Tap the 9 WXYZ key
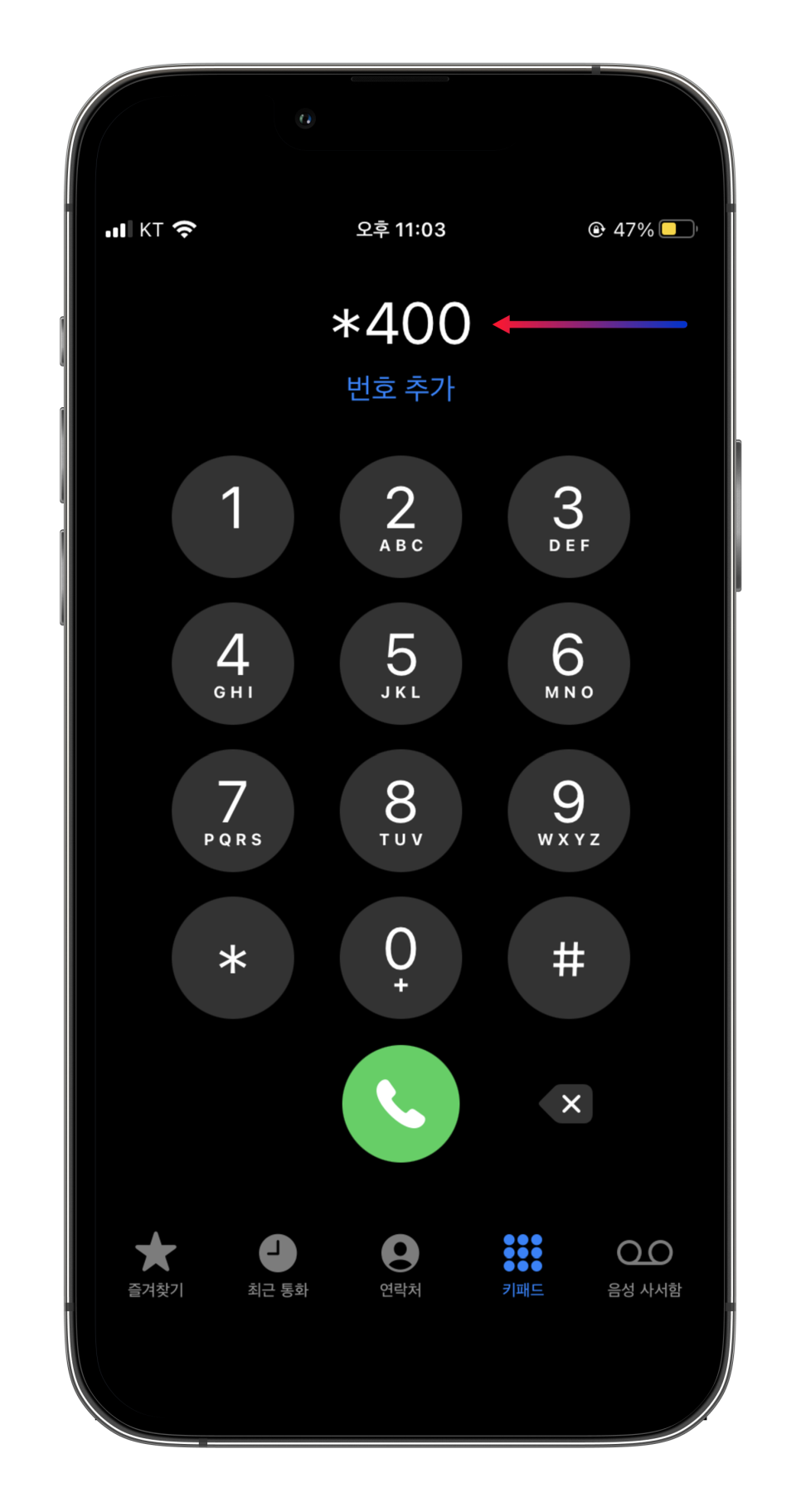801x1512 pixels. point(569,810)
